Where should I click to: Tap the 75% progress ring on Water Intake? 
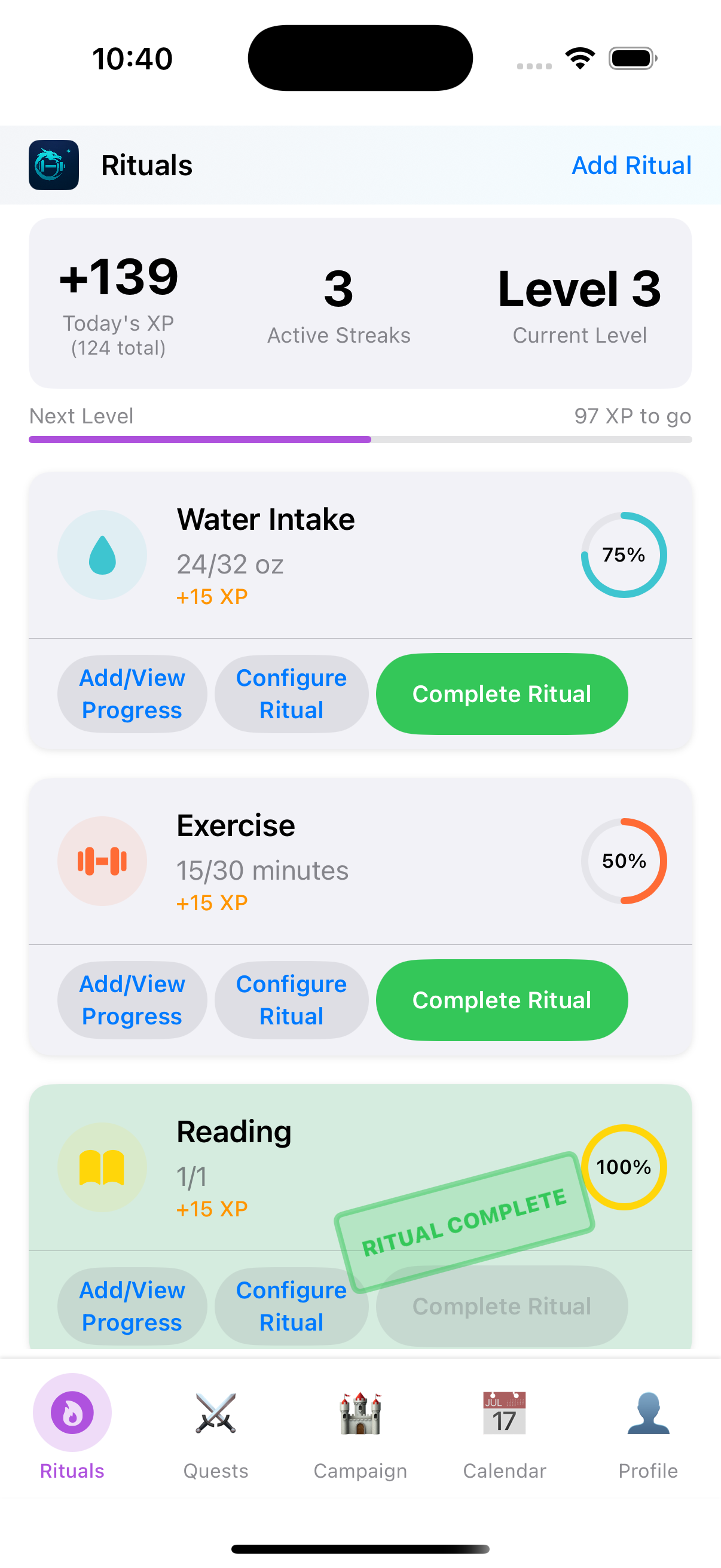624,554
